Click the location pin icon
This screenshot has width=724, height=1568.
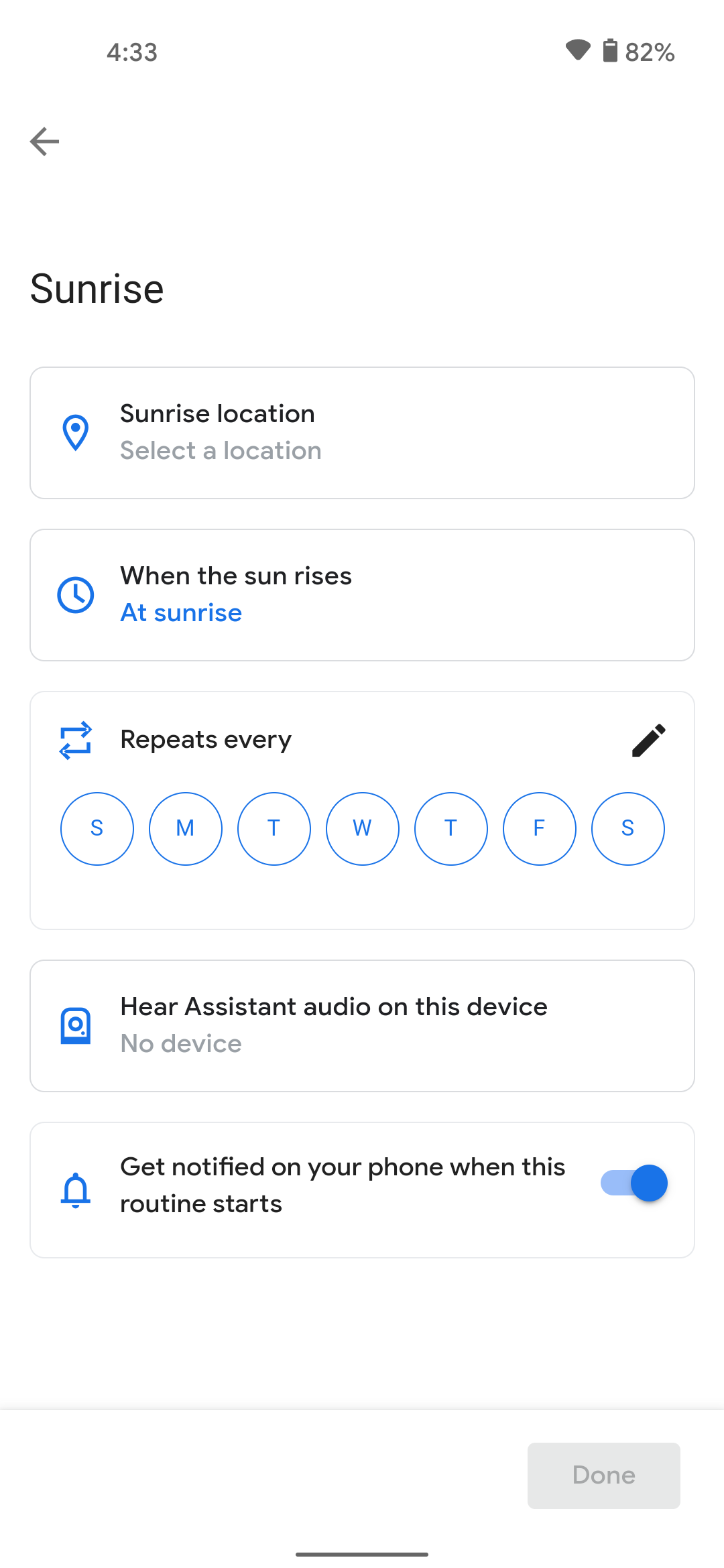(x=76, y=432)
